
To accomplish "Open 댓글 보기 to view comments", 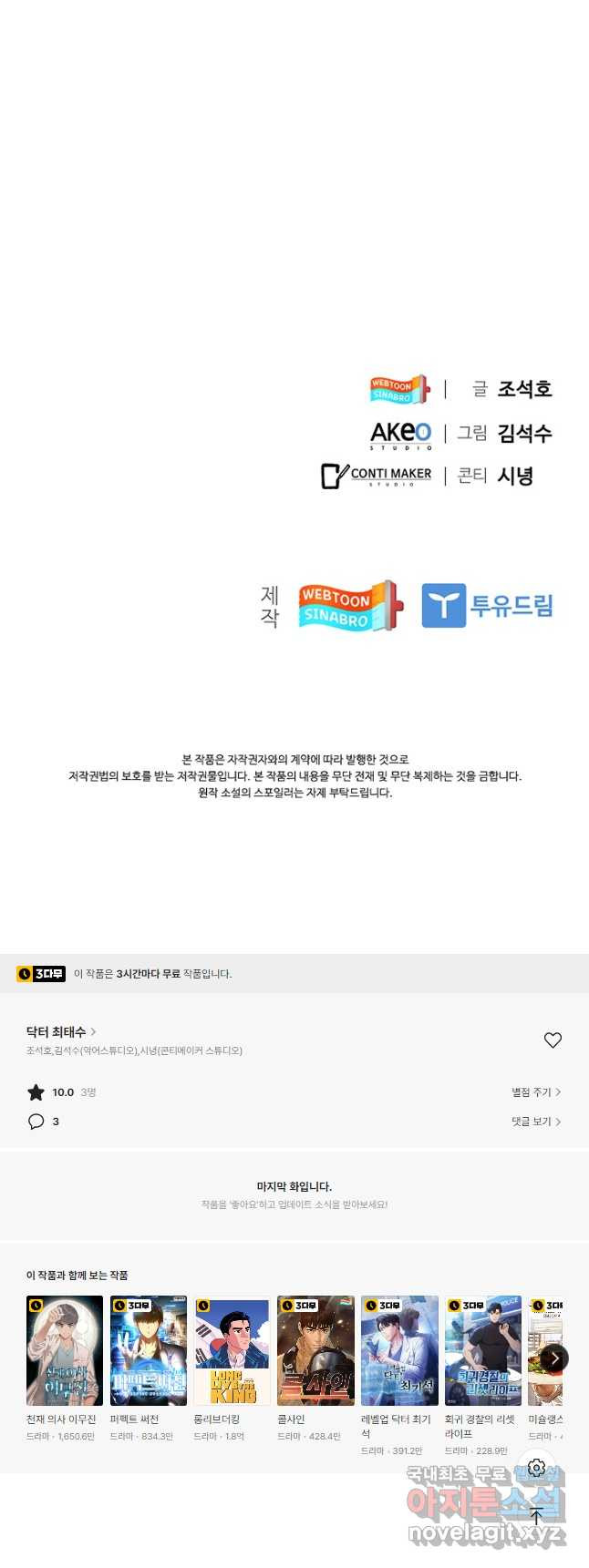I will pos(535,1121).
